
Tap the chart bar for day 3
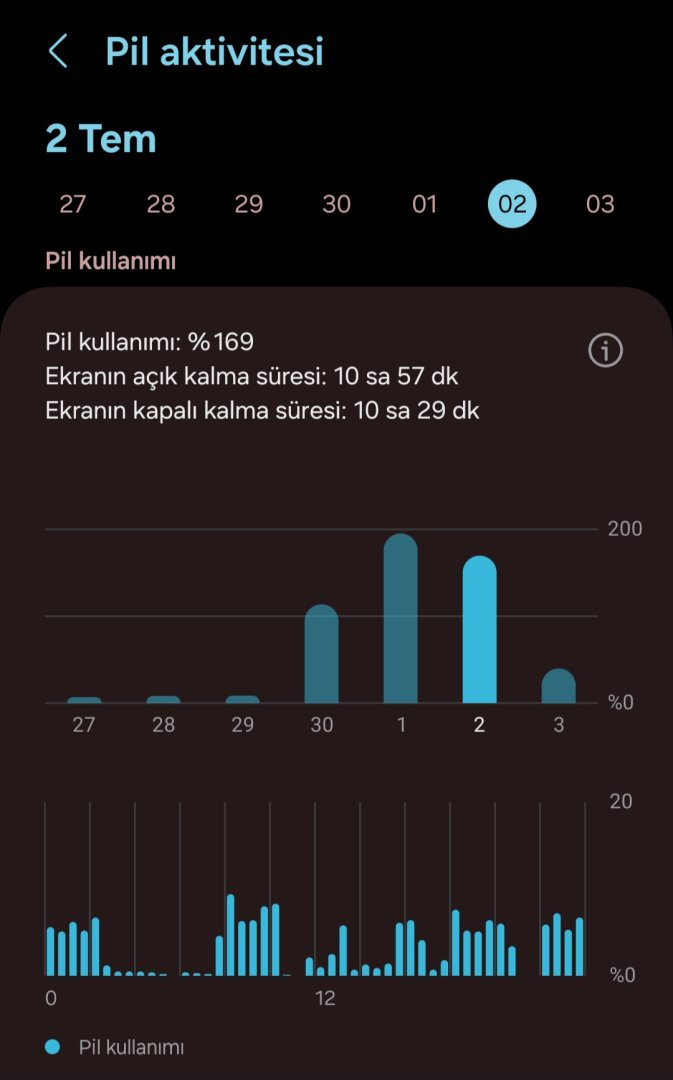coord(558,687)
